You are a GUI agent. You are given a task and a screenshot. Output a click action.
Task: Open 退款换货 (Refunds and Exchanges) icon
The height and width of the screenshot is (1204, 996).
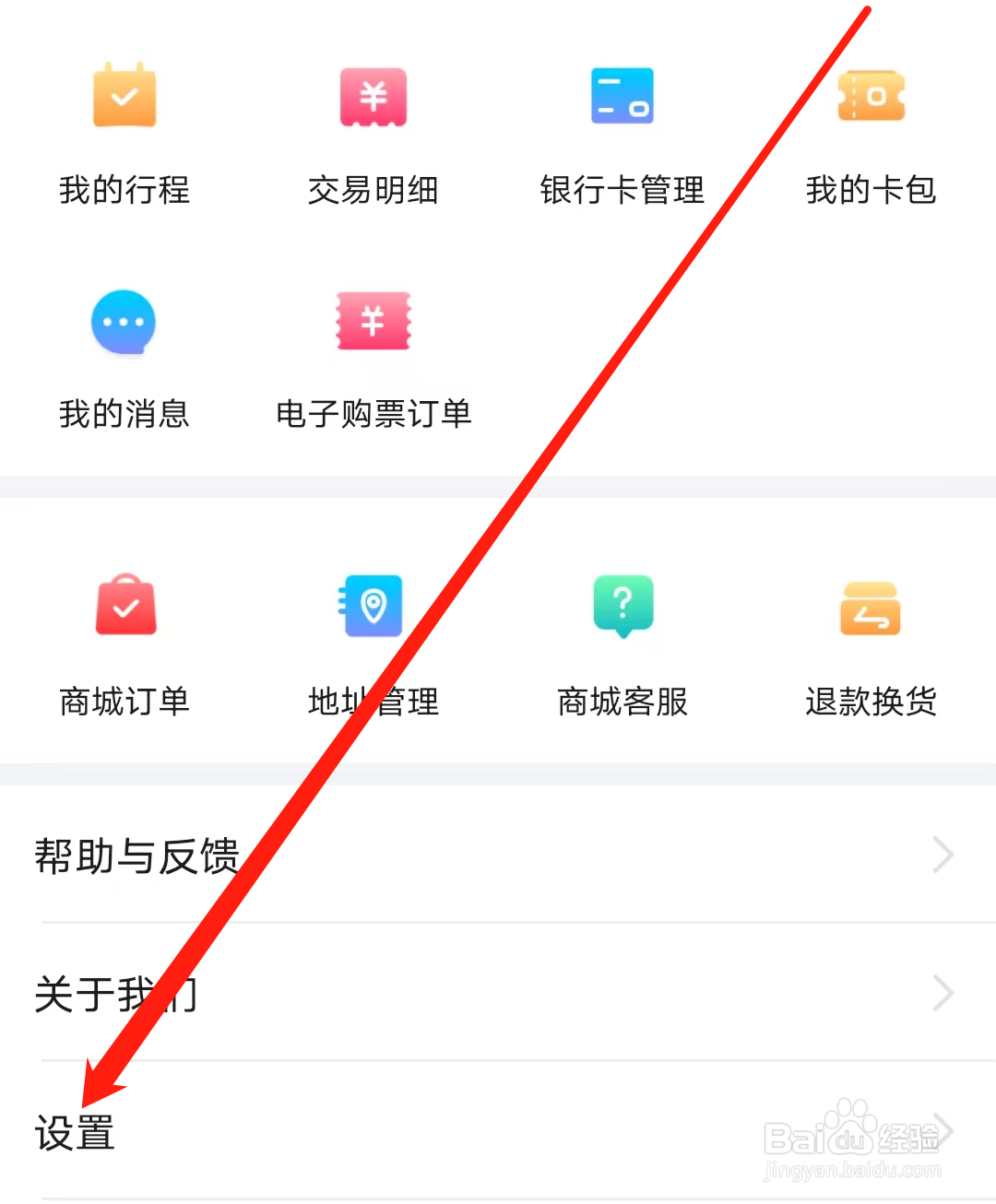coord(870,606)
